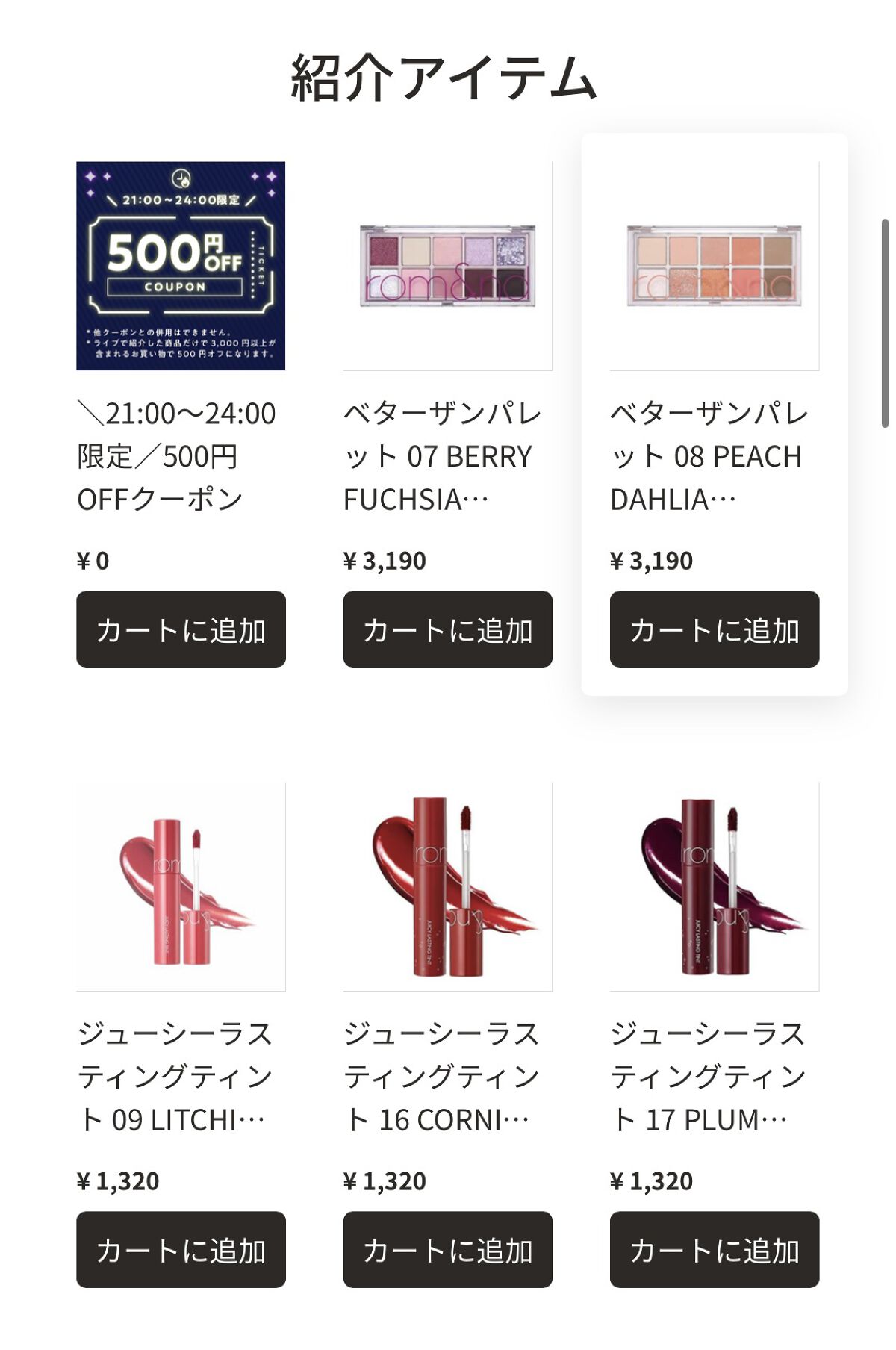Image resolution: width=896 pixels, height=1350 pixels.
Task: Add tint 17 PLUM to cart
Action: (714, 1249)
